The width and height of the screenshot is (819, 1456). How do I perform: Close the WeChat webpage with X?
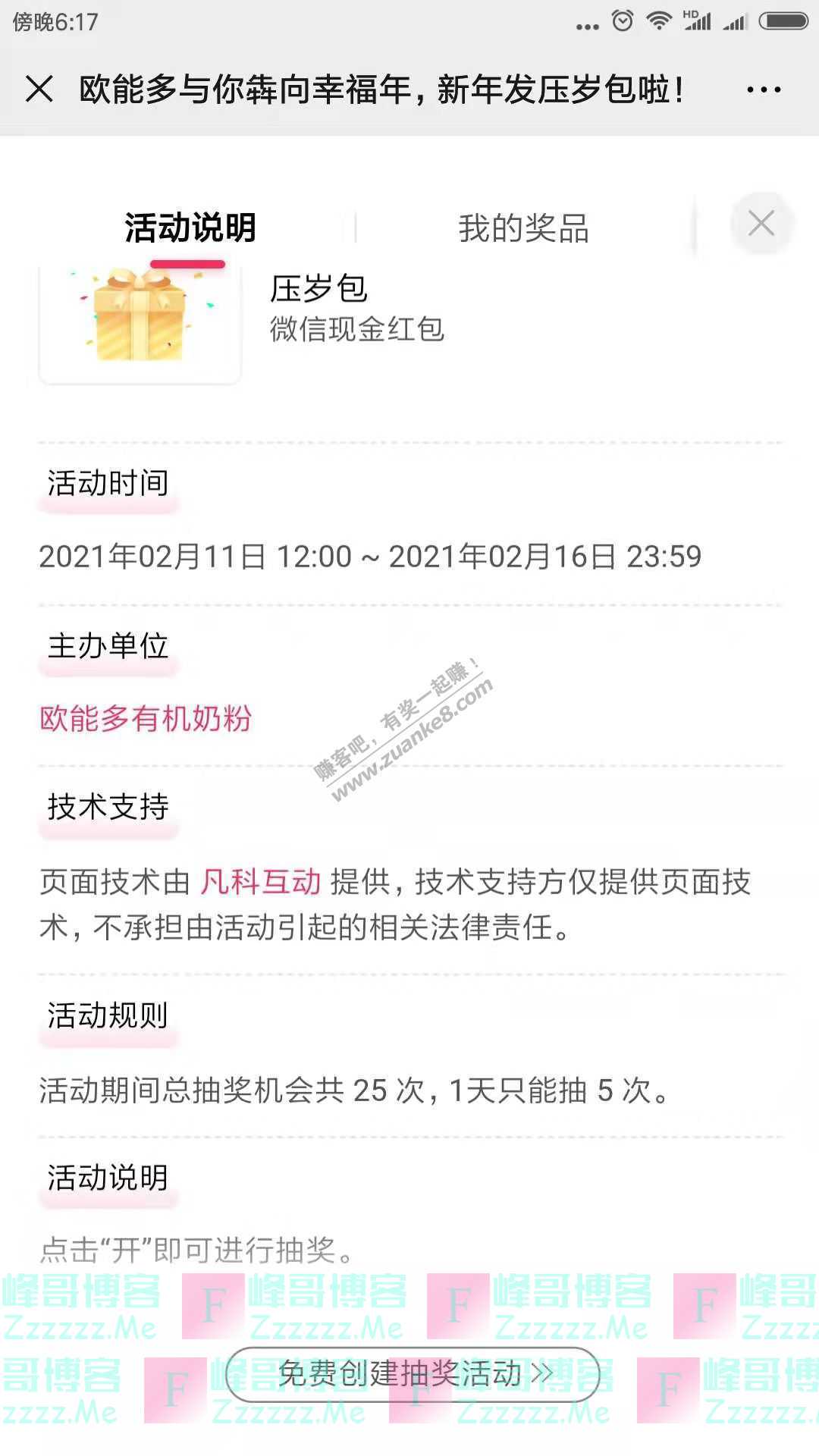pyautogui.click(x=39, y=89)
